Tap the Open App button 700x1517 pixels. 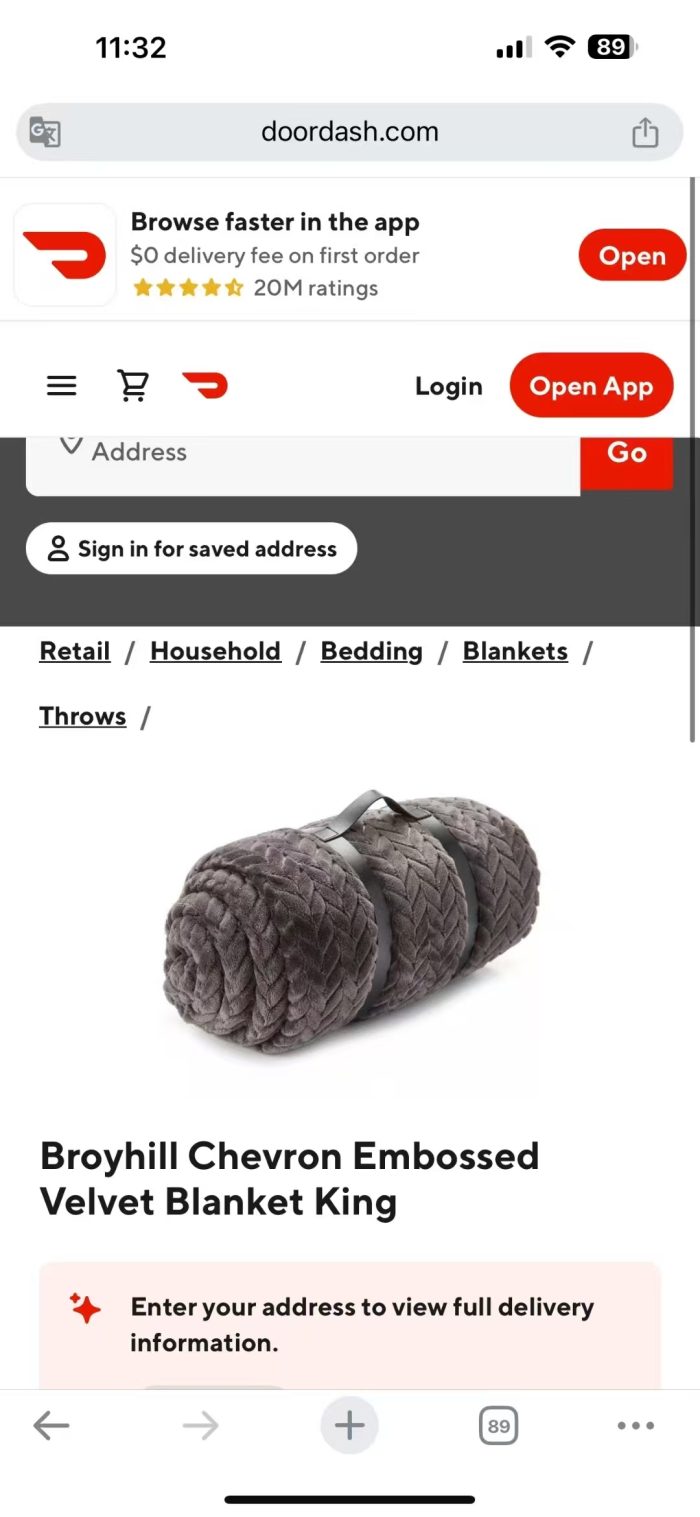591,386
